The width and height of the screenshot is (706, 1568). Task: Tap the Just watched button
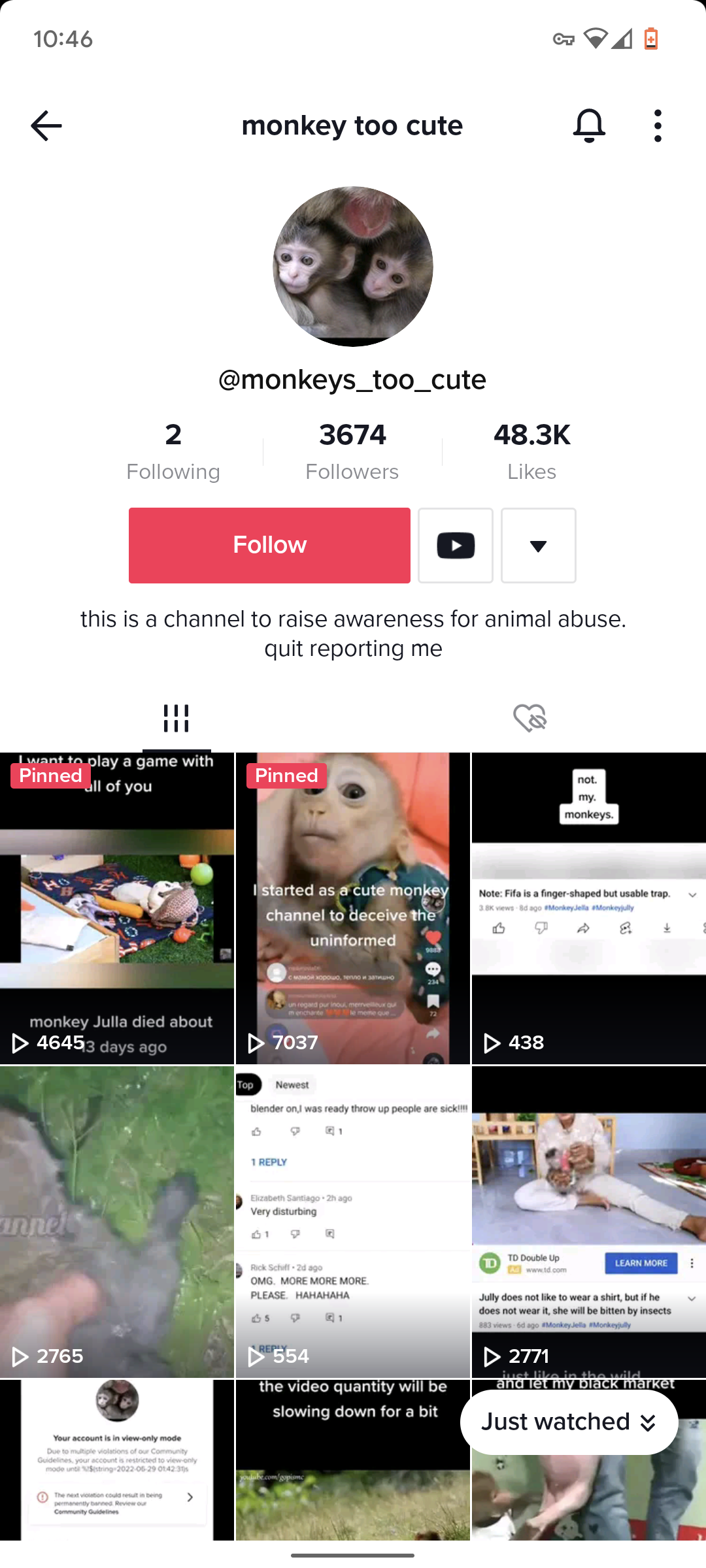pos(569,1422)
